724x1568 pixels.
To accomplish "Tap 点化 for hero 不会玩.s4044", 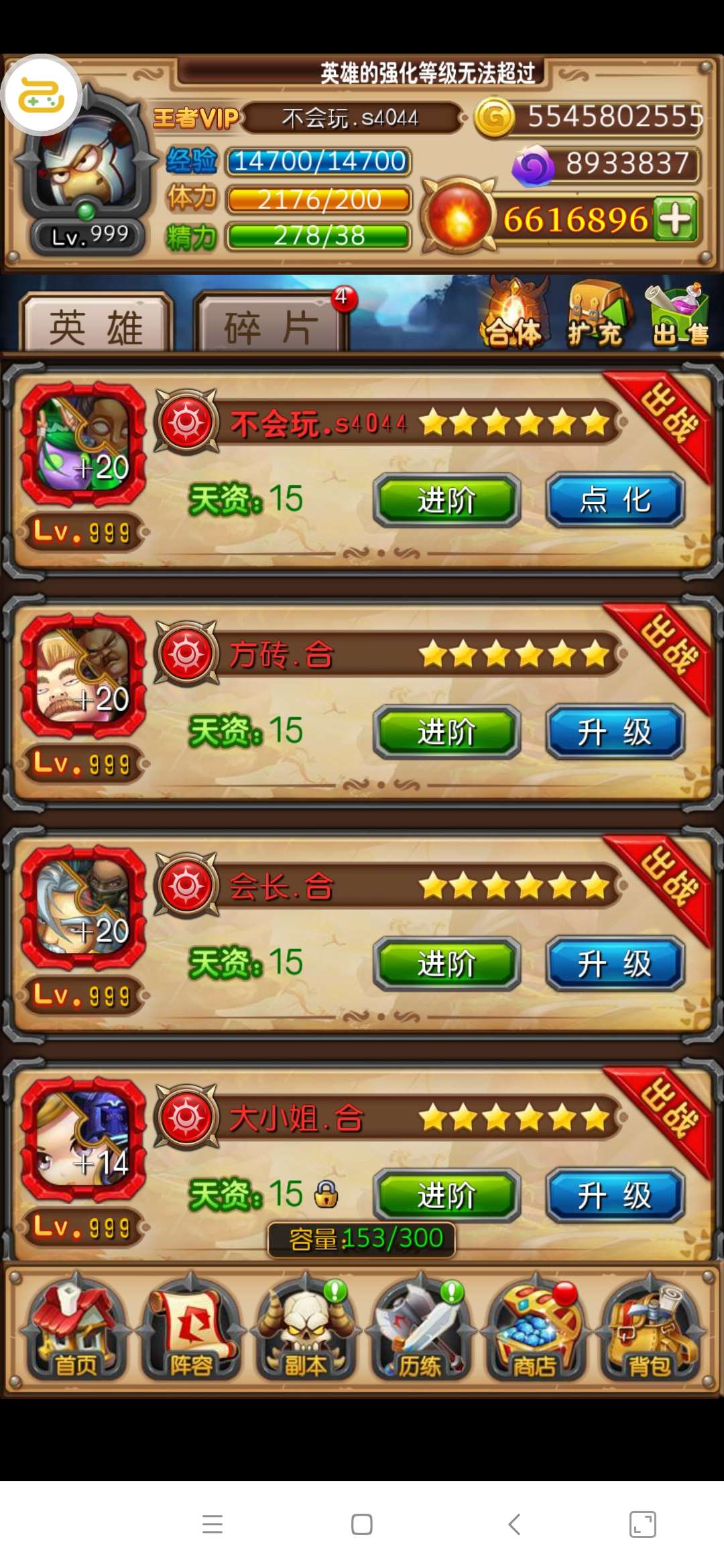I will 615,500.
